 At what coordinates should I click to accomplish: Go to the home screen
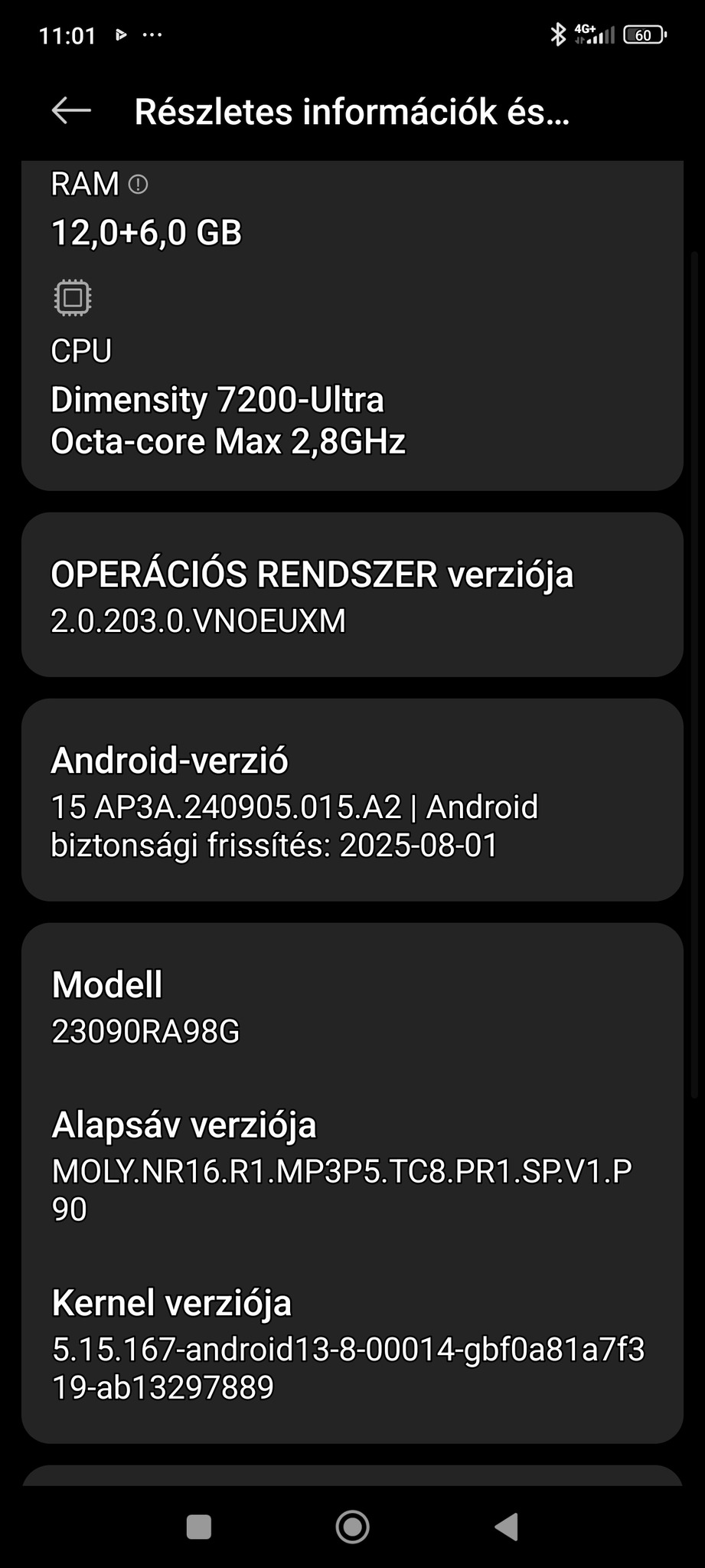[353, 1527]
